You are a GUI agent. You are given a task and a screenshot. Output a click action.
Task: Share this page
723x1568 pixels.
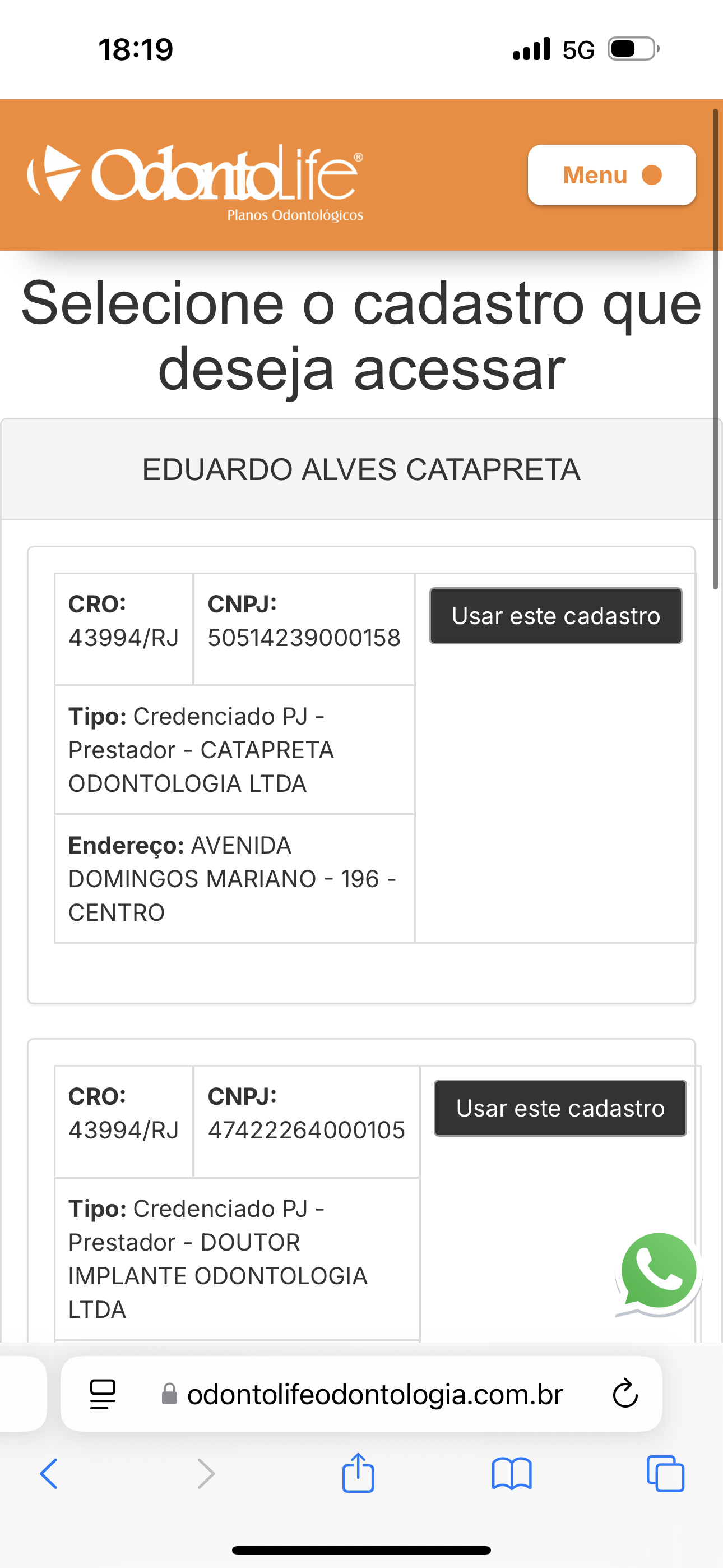[358, 1474]
